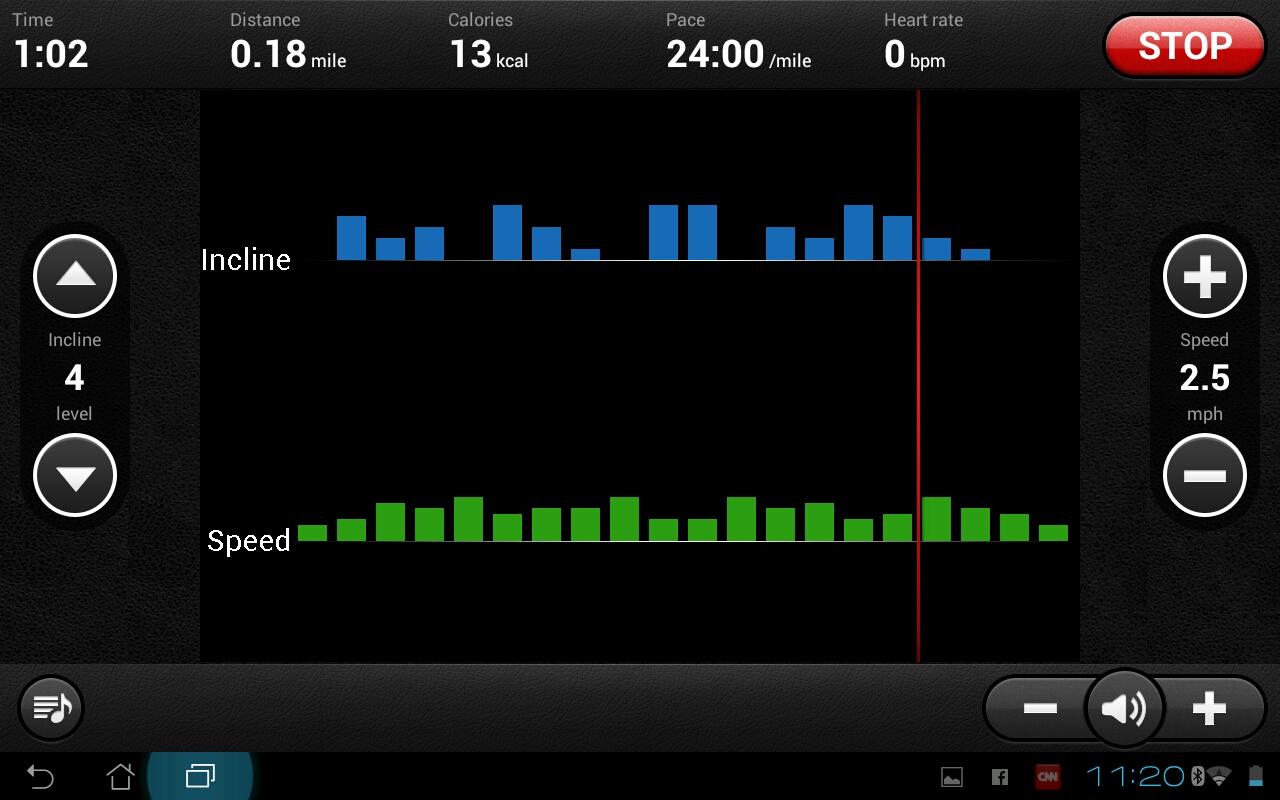1280x800 pixels.
Task: Open the recent apps view
Action: click(200, 776)
